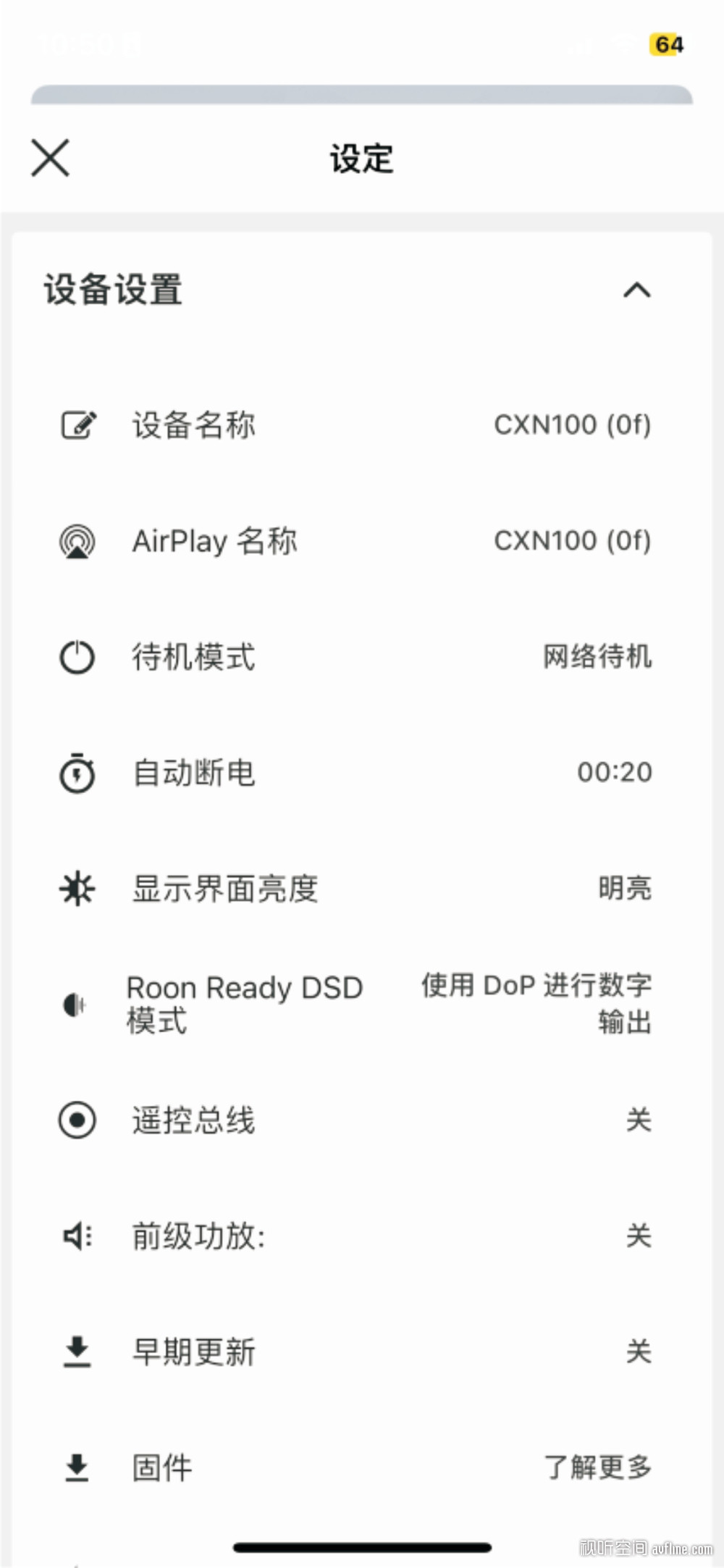Close the 设定 settings screen
724x1568 pixels.
[x=50, y=158]
